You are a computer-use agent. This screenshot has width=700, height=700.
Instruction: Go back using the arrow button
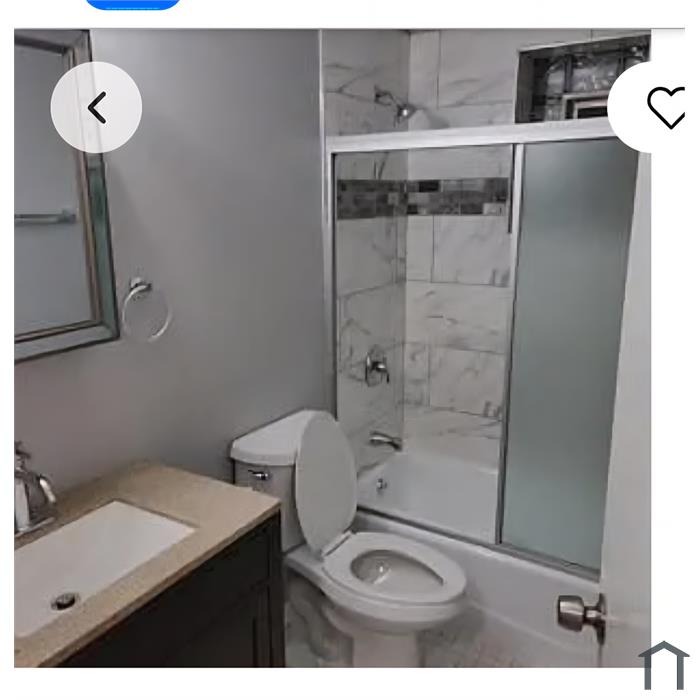tap(96, 108)
